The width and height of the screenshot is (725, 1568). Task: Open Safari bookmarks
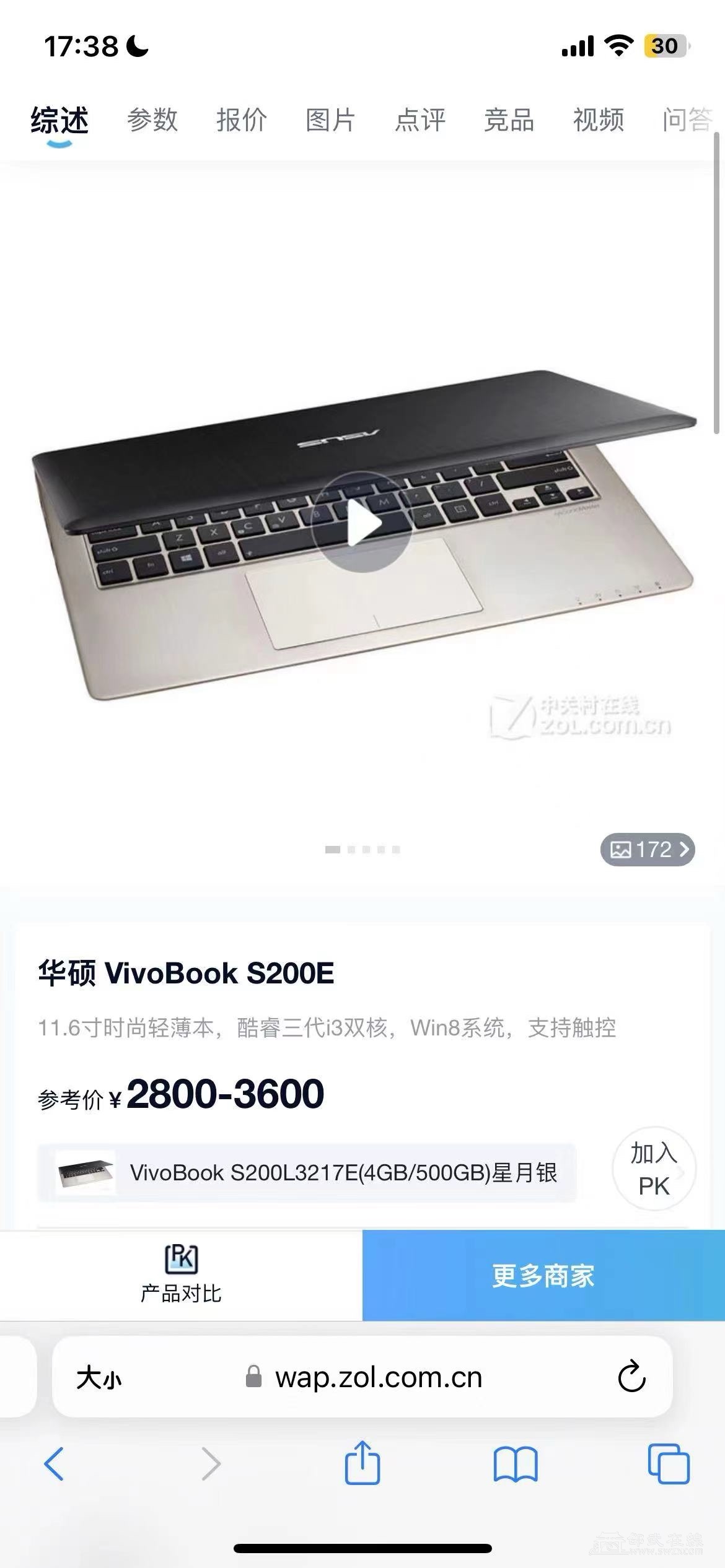(x=516, y=1465)
